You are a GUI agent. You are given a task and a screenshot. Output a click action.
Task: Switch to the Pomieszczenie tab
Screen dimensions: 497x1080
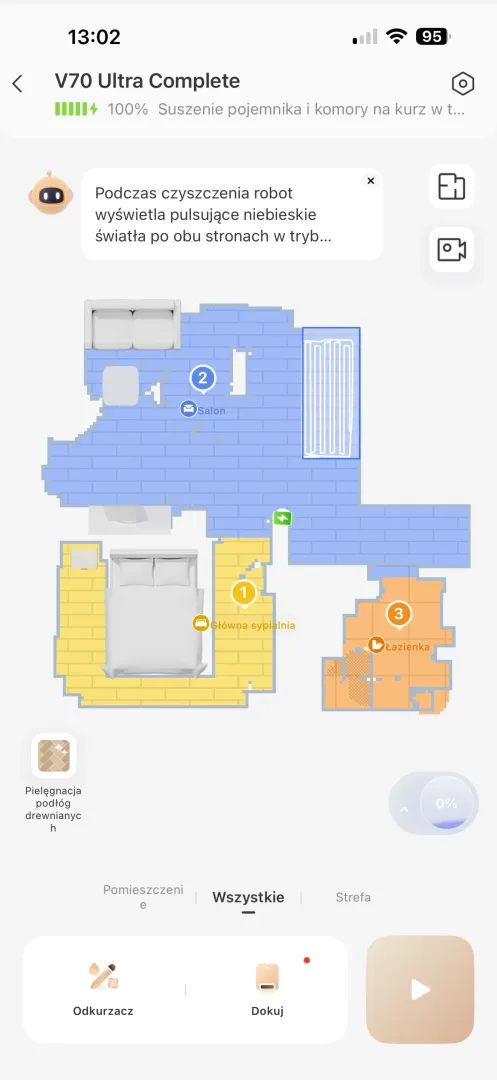coord(143,897)
